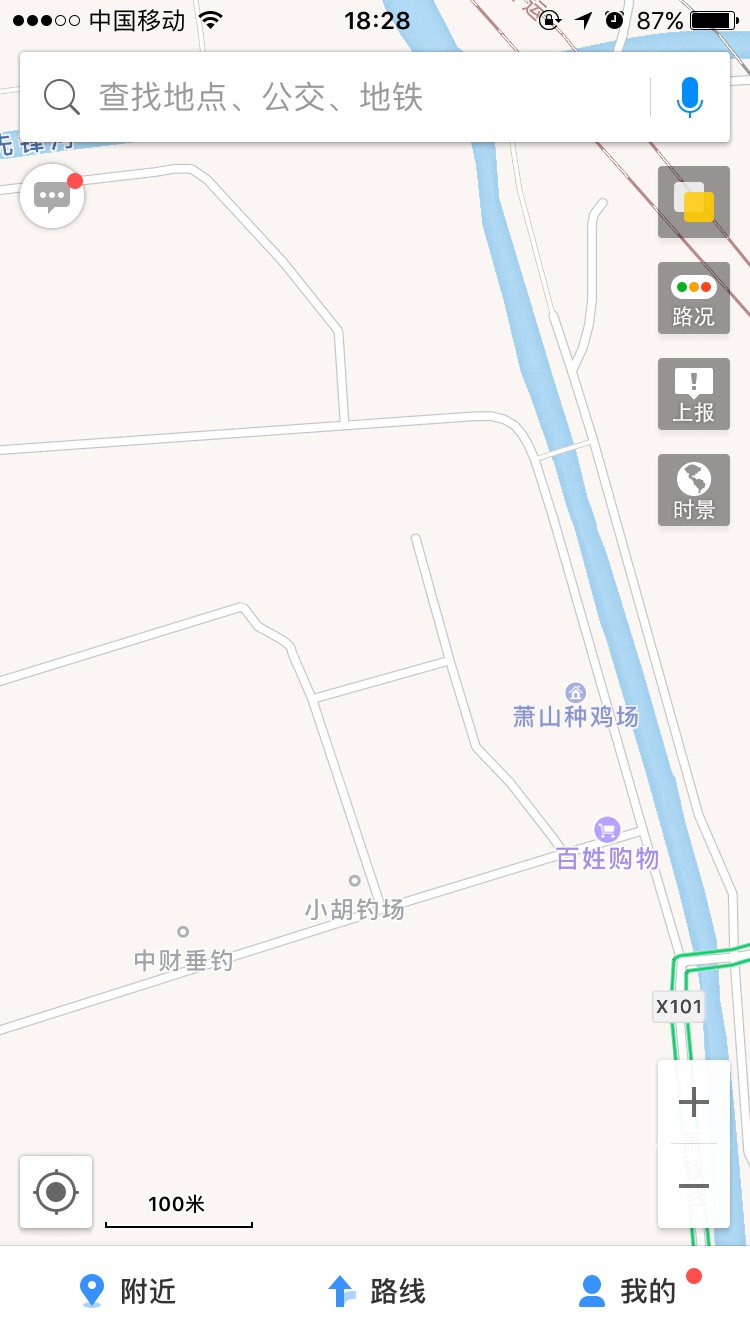Enable current location tracking
This screenshot has width=750, height=1334.
56,1191
